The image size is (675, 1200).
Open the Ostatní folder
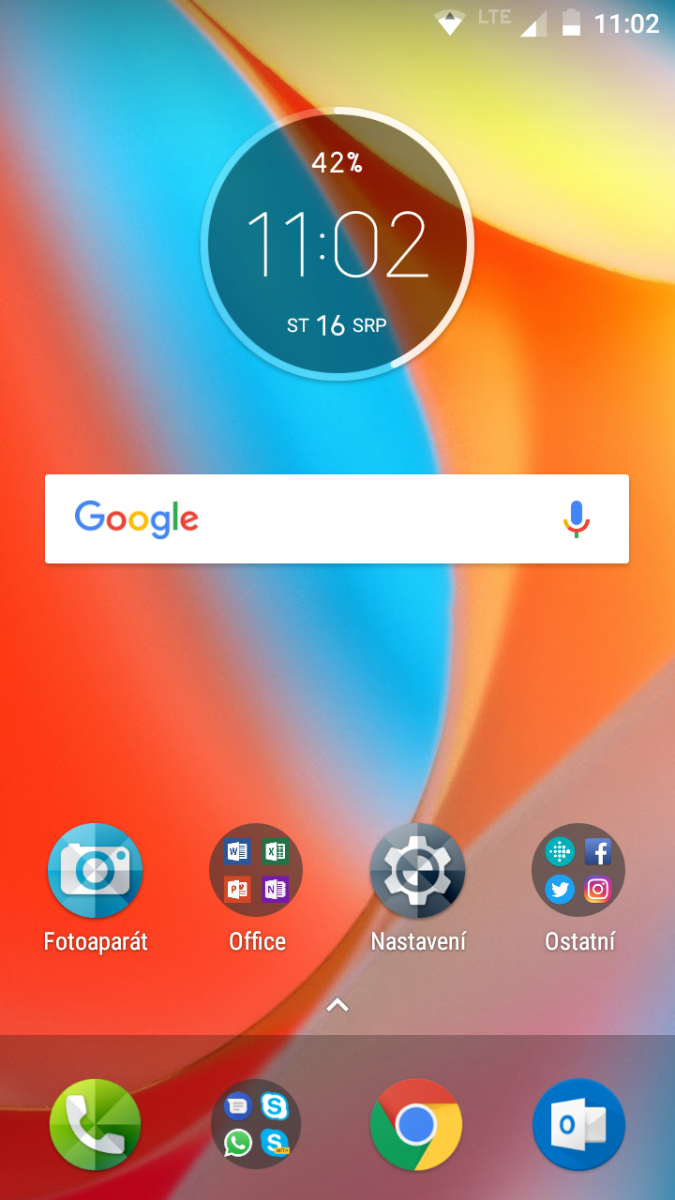[x=579, y=870]
